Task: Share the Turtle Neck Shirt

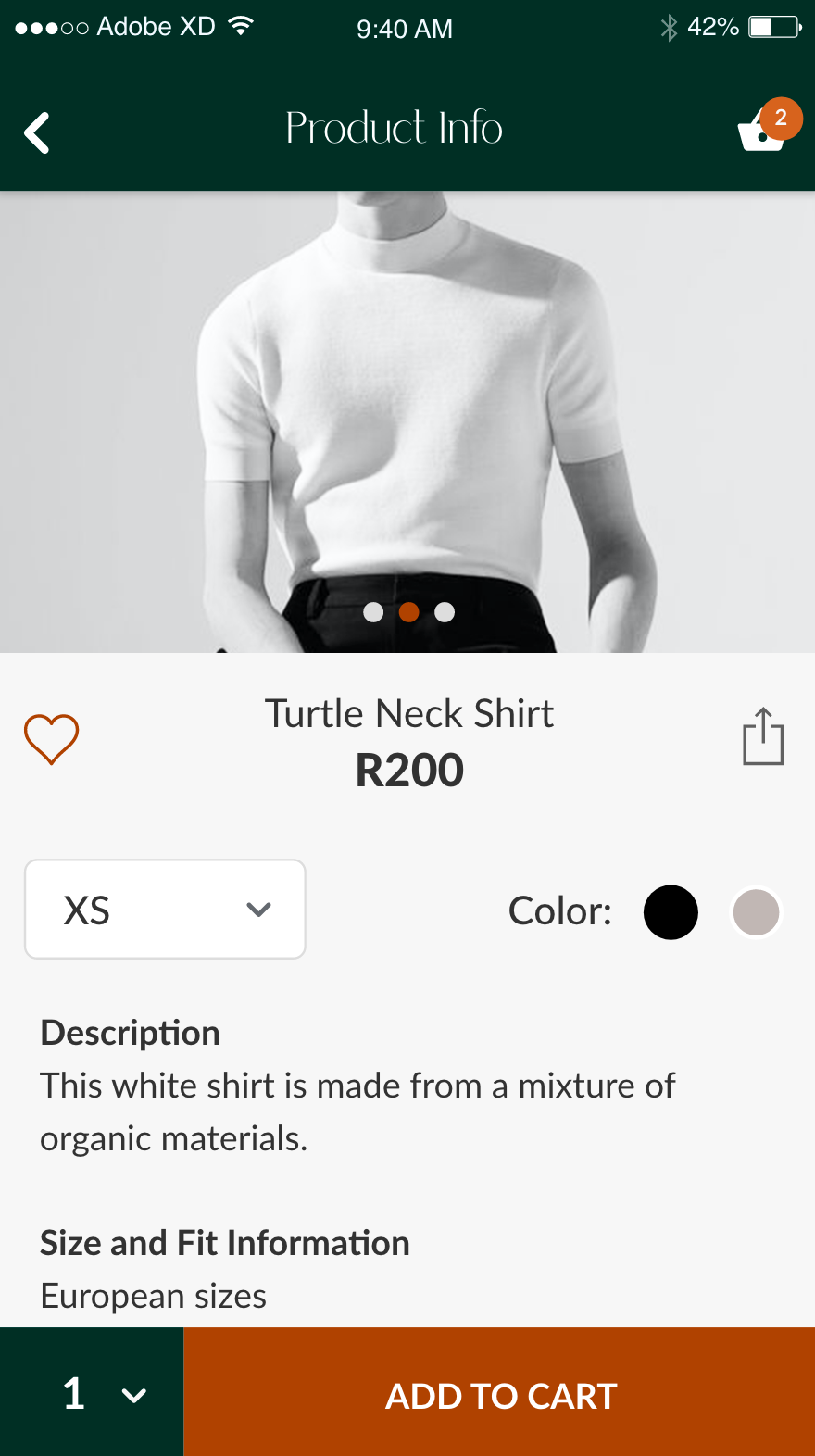Action: 763,737
